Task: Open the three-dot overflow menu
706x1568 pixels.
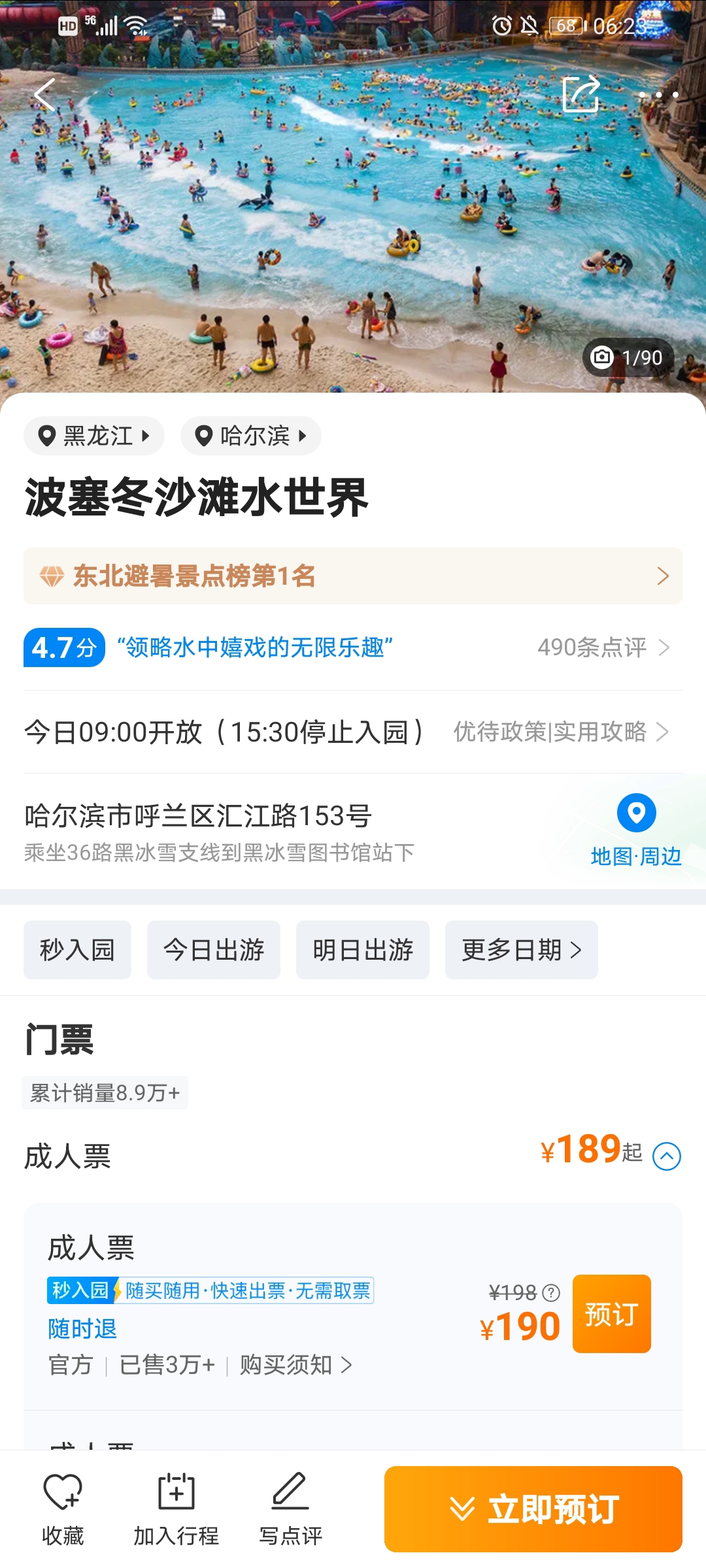Action: pos(658,95)
